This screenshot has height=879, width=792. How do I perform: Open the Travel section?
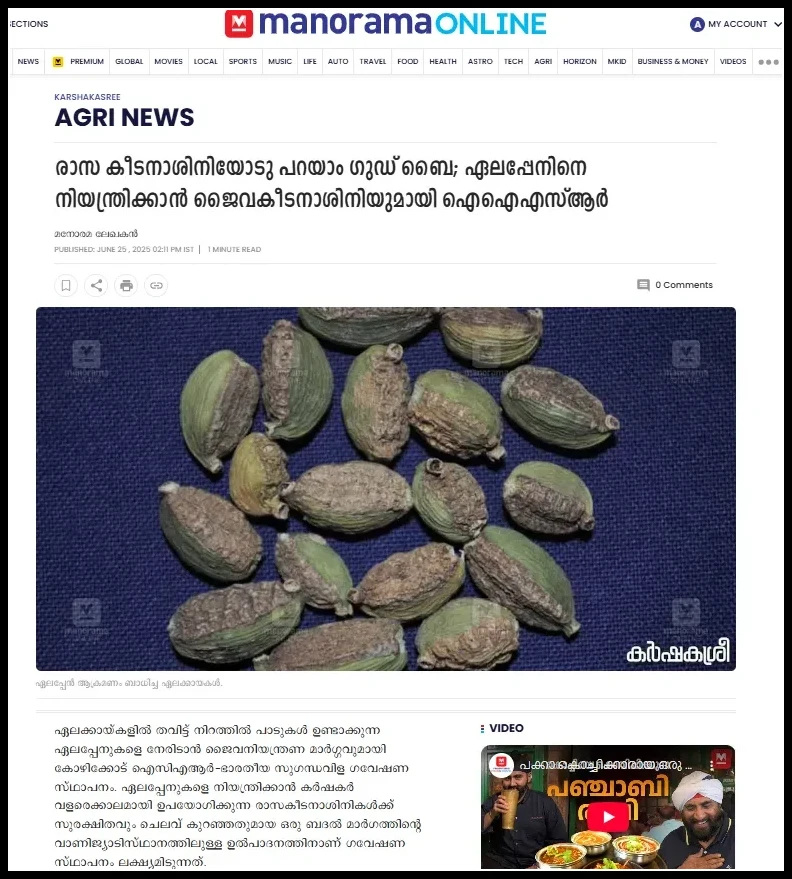coord(372,62)
